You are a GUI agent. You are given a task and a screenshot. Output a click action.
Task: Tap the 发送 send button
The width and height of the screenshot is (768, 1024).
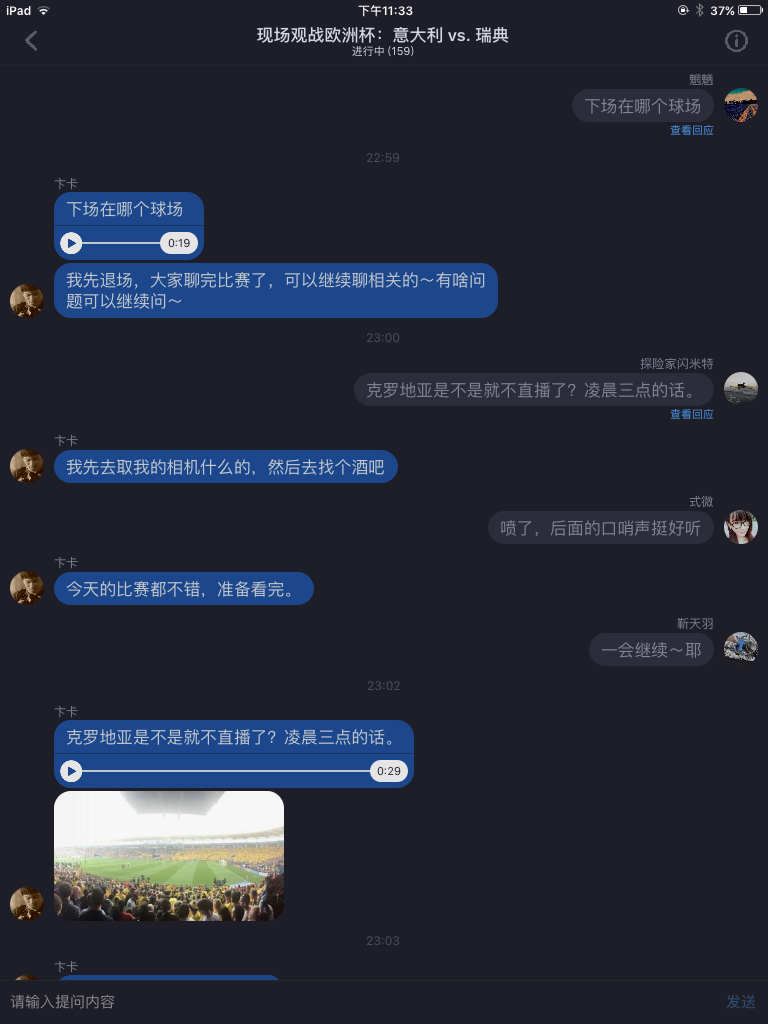point(741,1001)
